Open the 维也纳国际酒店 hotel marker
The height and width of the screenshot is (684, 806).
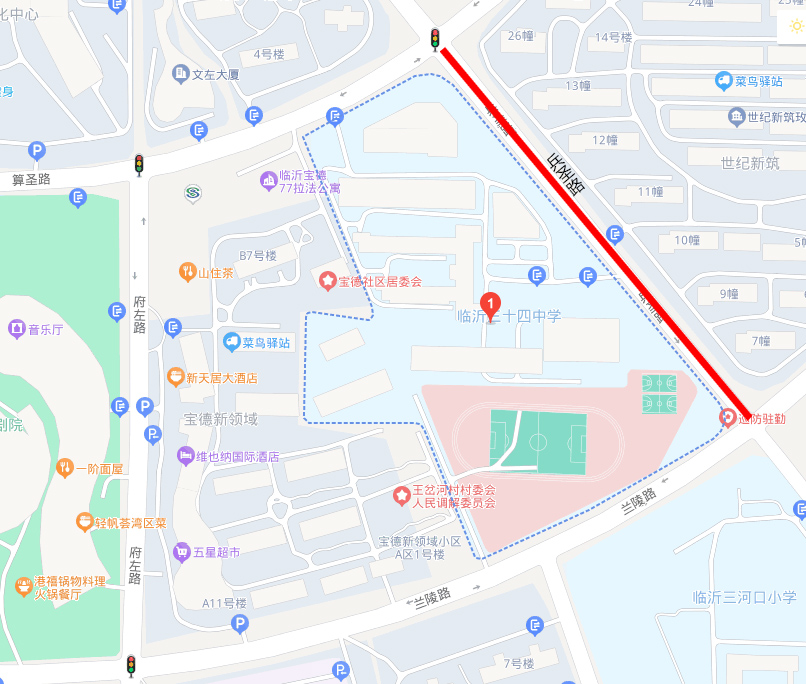click(186, 456)
